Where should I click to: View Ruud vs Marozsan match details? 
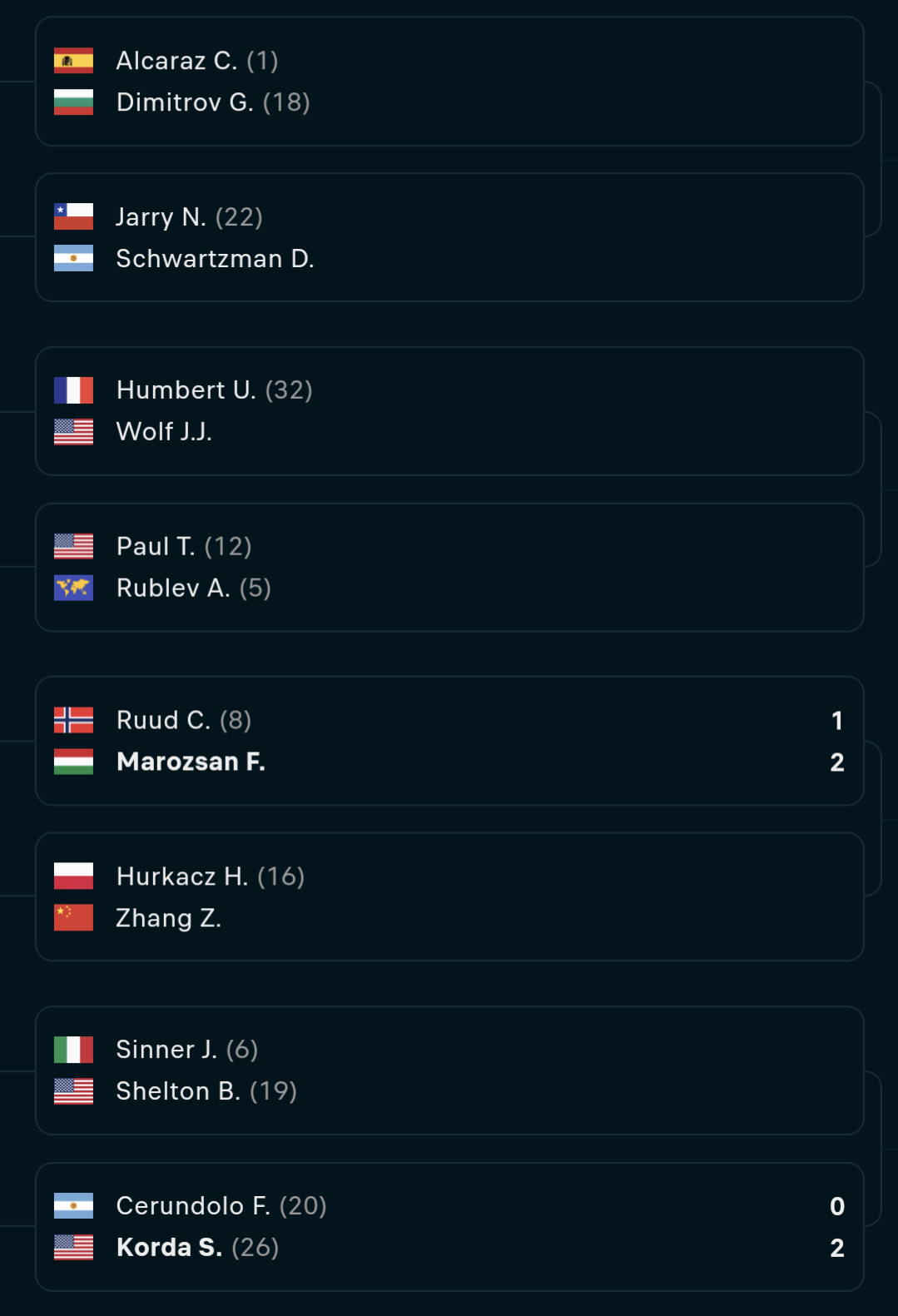click(x=449, y=741)
